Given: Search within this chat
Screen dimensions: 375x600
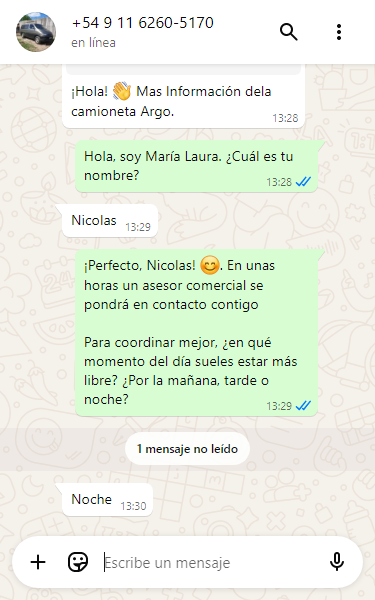Looking at the screenshot, I should [x=289, y=32].
